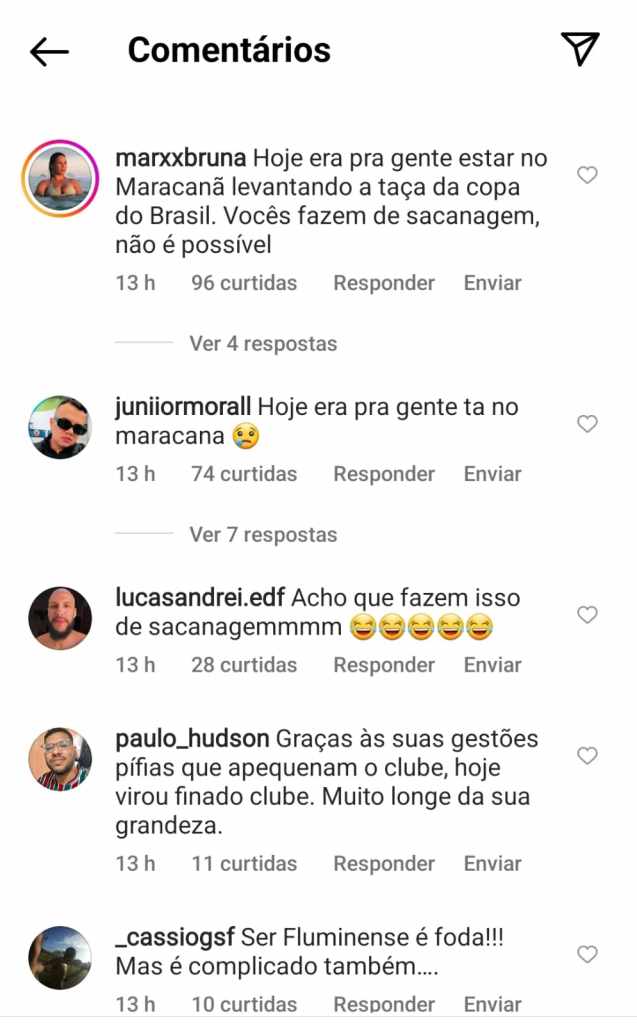Open the share/send paper plane icon

[x=579, y=49]
